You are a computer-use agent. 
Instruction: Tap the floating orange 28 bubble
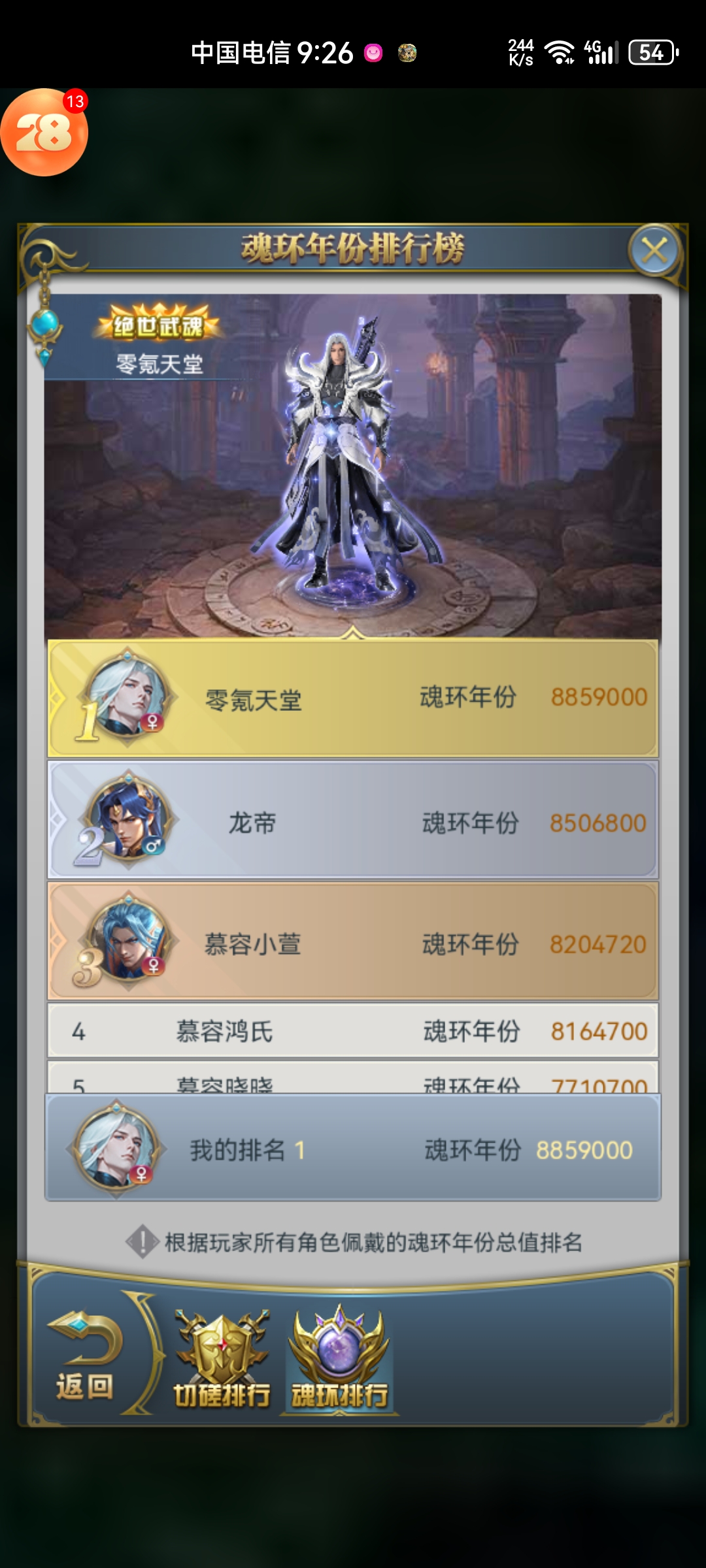tap(43, 133)
